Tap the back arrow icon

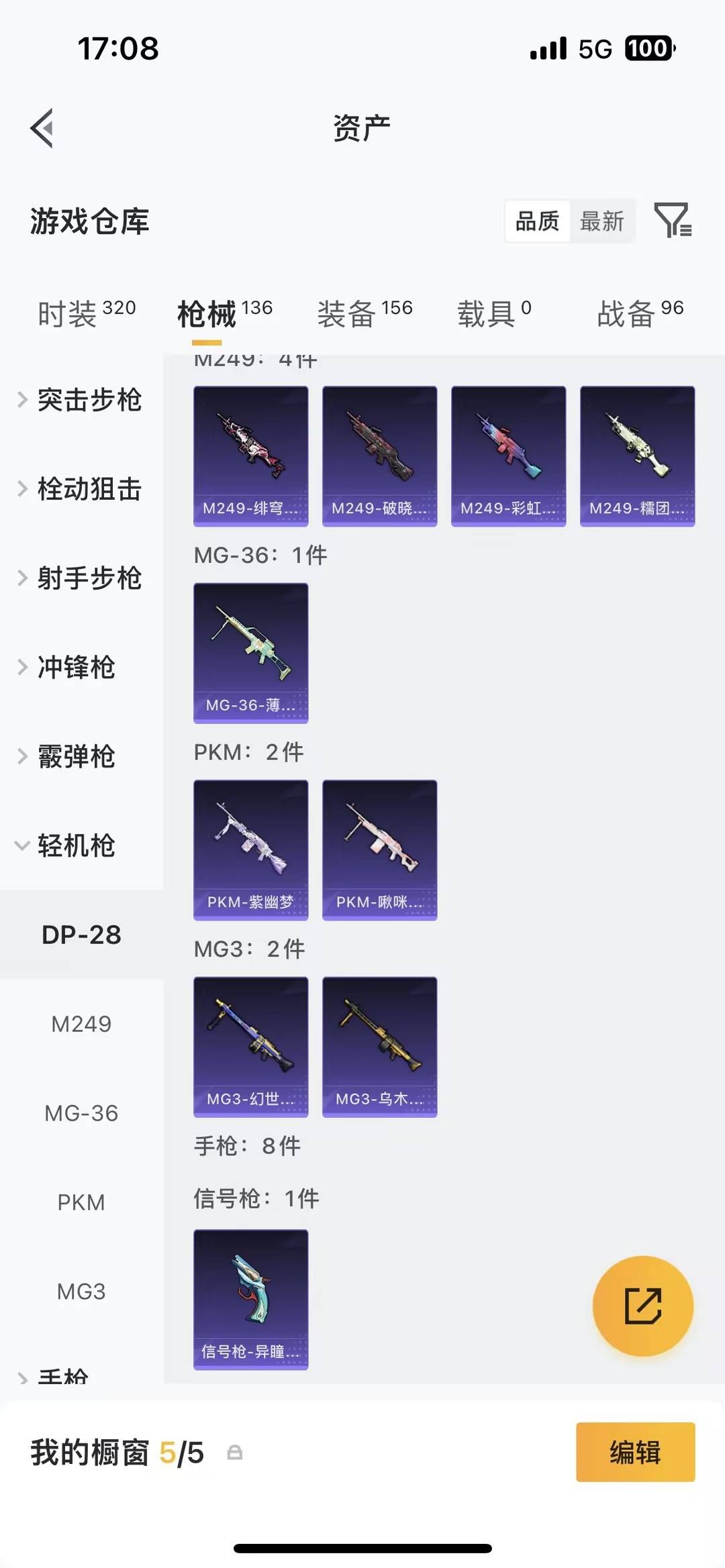(42, 129)
